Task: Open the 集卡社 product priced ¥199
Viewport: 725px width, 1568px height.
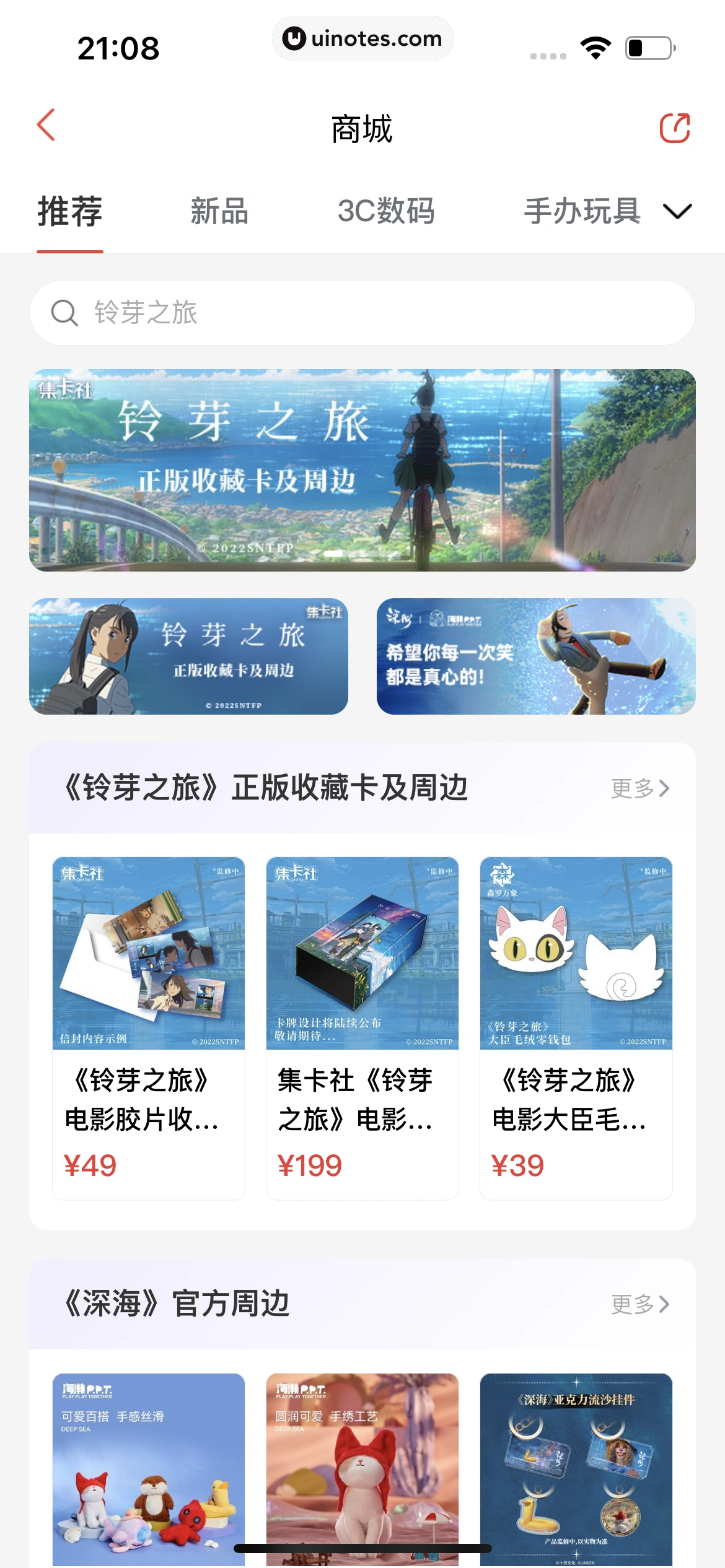Action: 362,1028
